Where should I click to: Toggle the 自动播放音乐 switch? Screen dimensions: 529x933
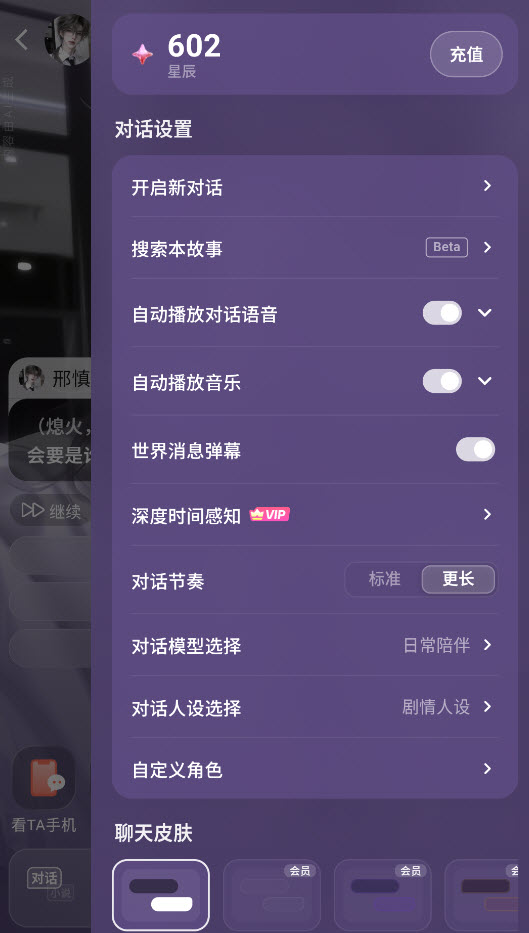(442, 381)
